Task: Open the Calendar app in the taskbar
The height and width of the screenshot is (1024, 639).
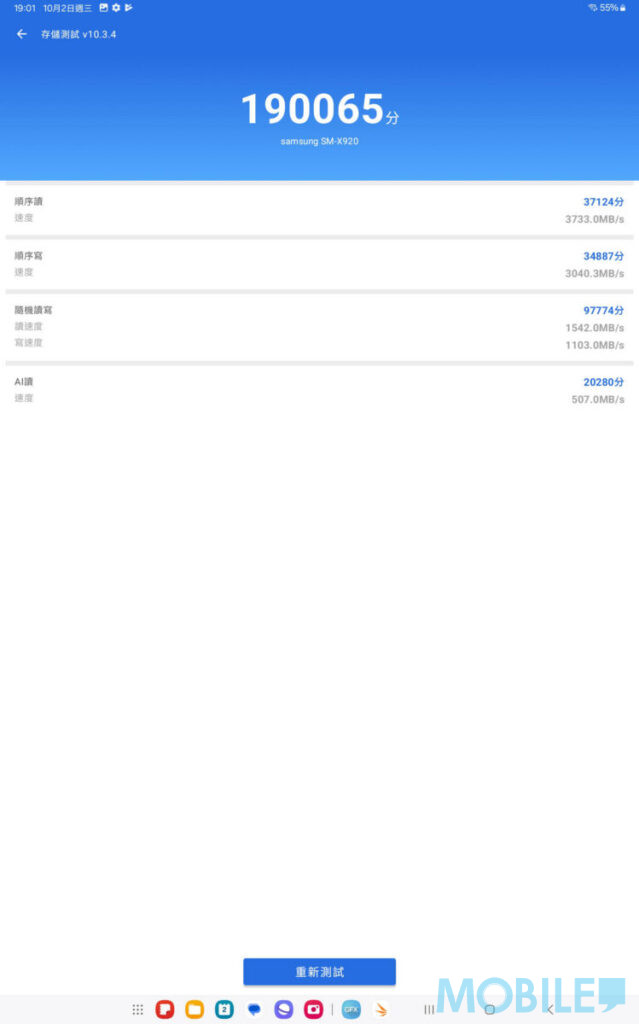Action: tap(224, 1010)
